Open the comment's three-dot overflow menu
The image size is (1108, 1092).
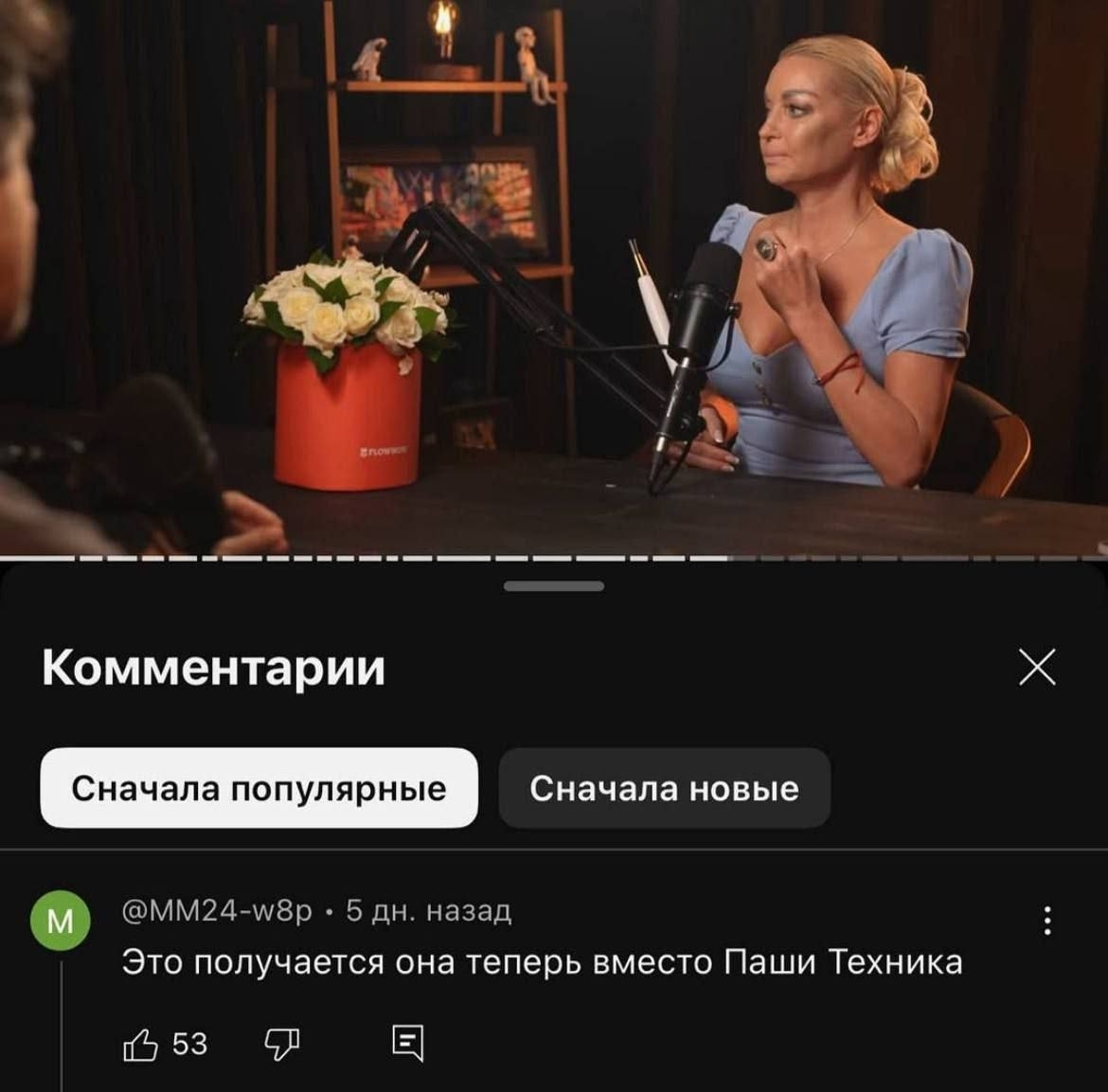coord(1047,921)
